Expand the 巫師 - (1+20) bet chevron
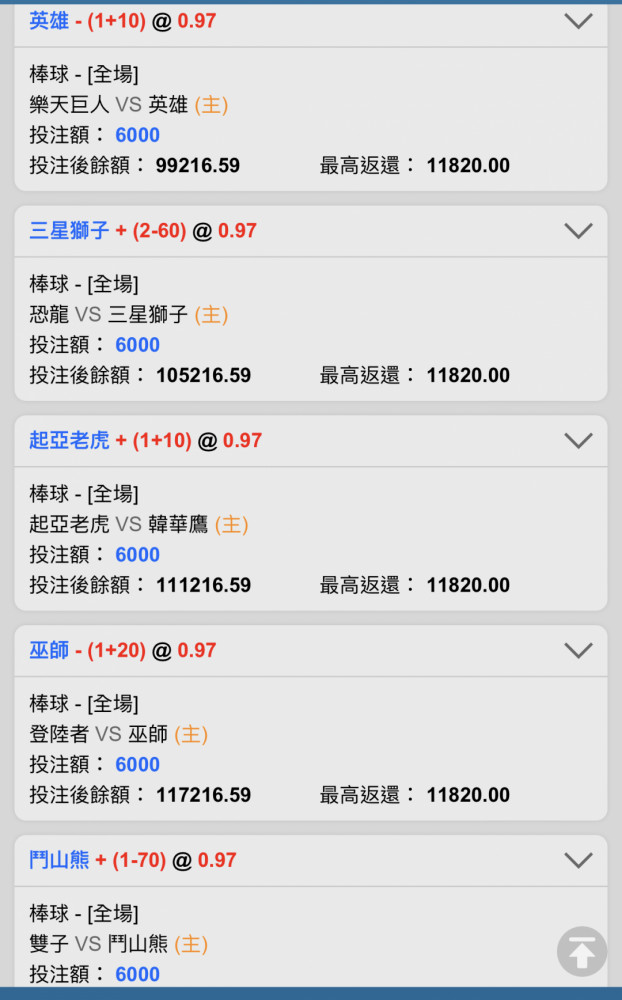Viewport: 622px width, 1000px height. click(579, 651)
